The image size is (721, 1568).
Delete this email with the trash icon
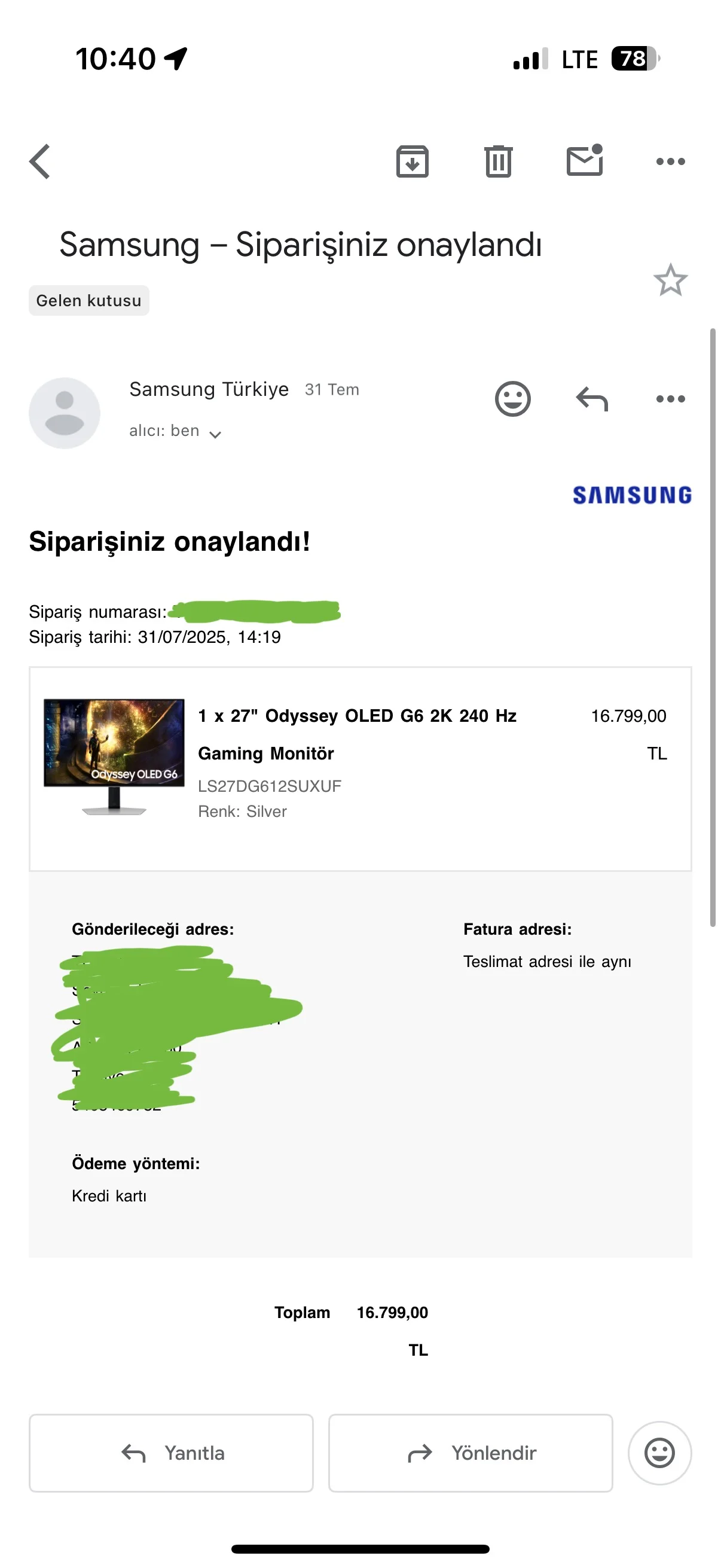point(499,161)
